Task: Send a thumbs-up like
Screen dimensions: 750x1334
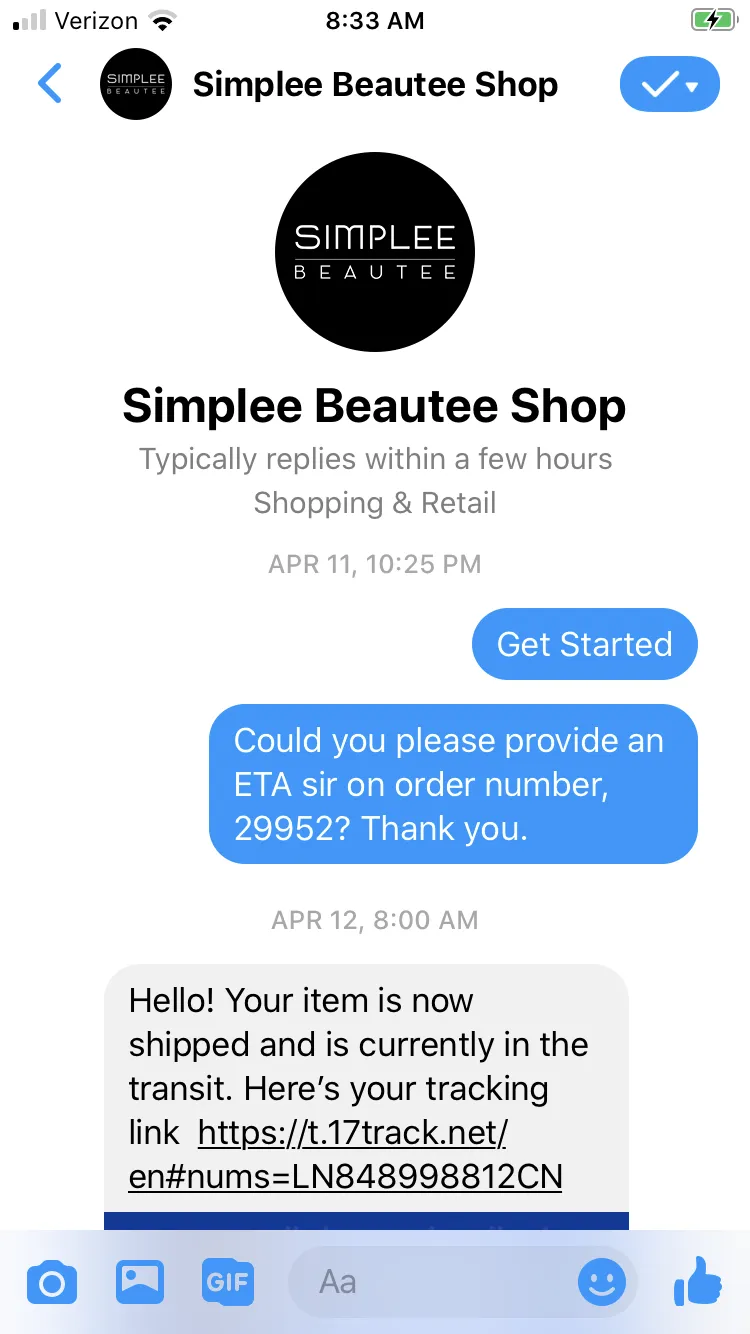Action: 697,1280
